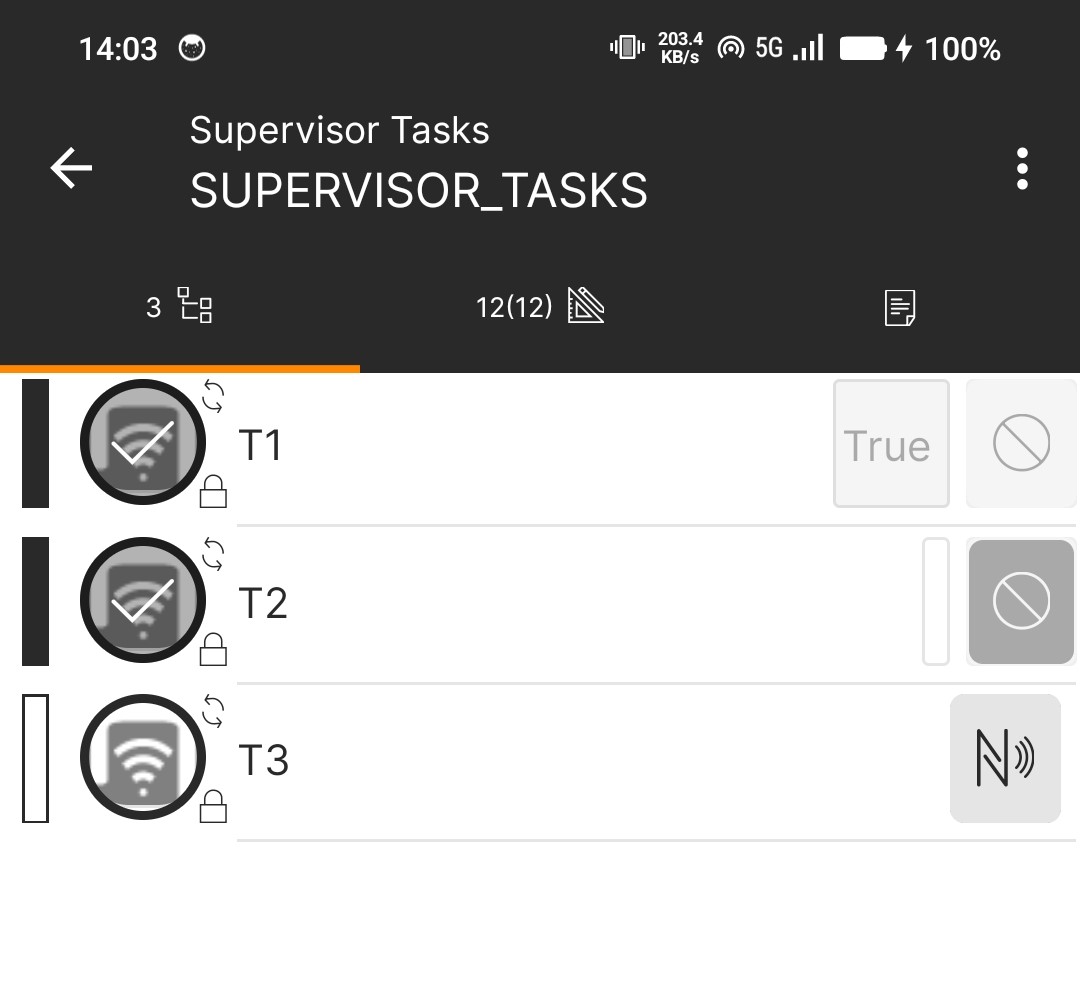
Task: Tap the dark prohibit button on T2
Action: coord(1021,602)
